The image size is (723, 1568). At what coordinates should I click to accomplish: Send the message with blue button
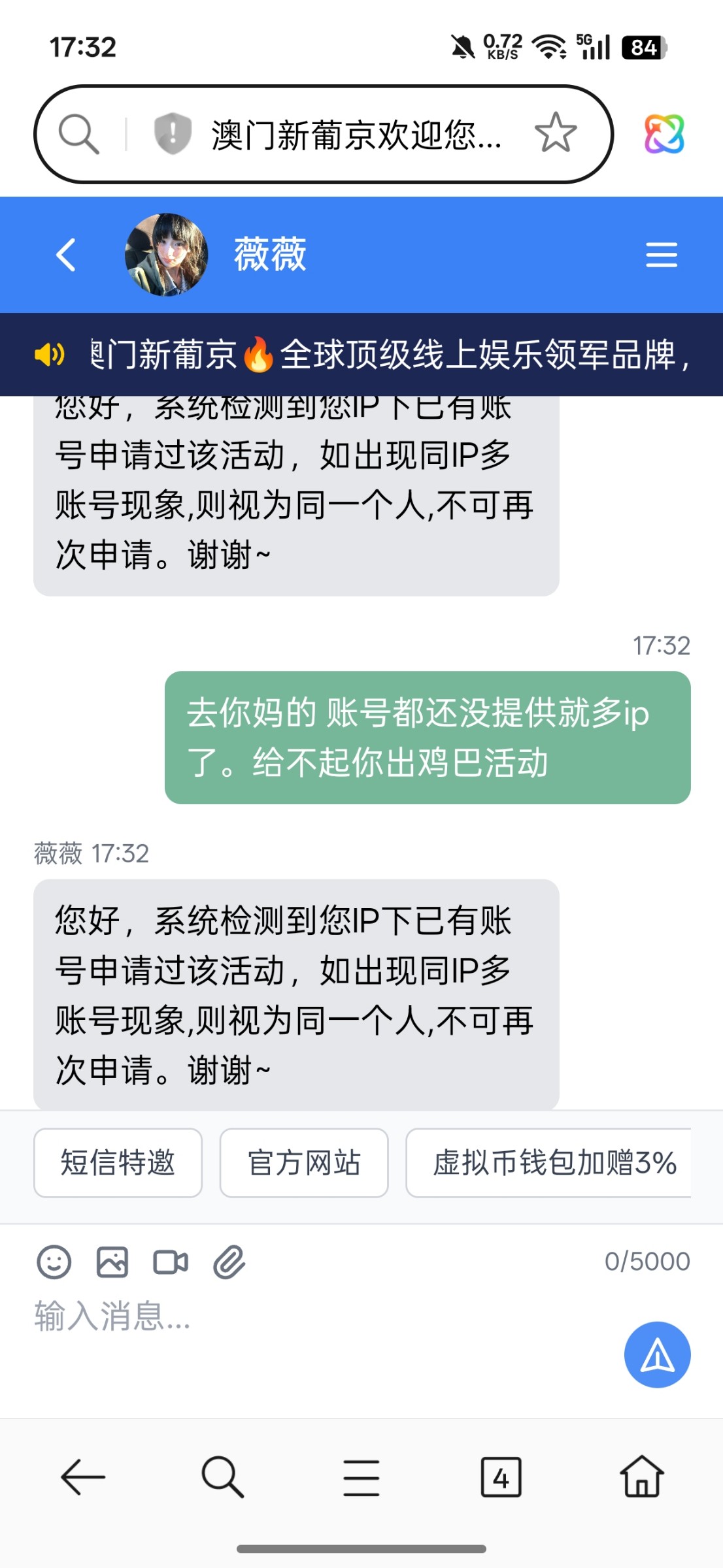click(657, 1354)
